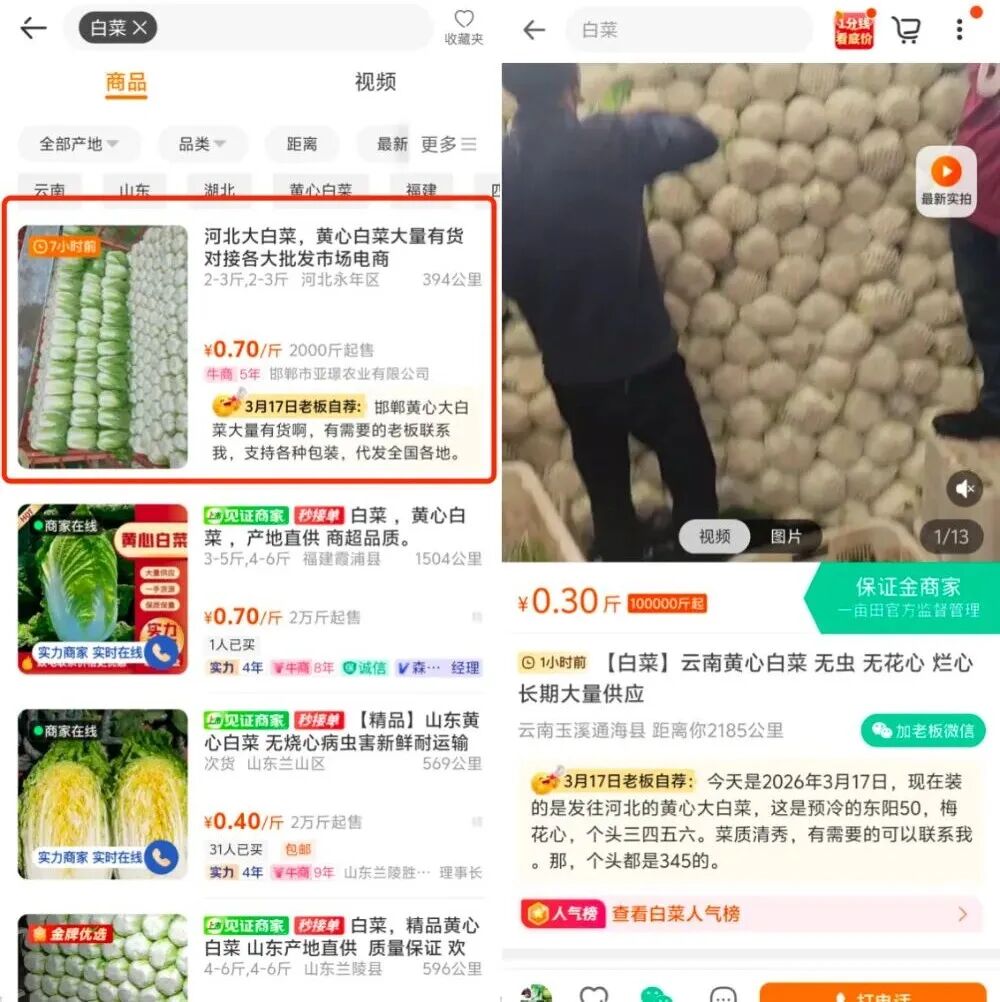Screen dimensions: 1000x1002
Task: Open the 收藏夹 favorites heart
Action: click(x=464, y=27)
